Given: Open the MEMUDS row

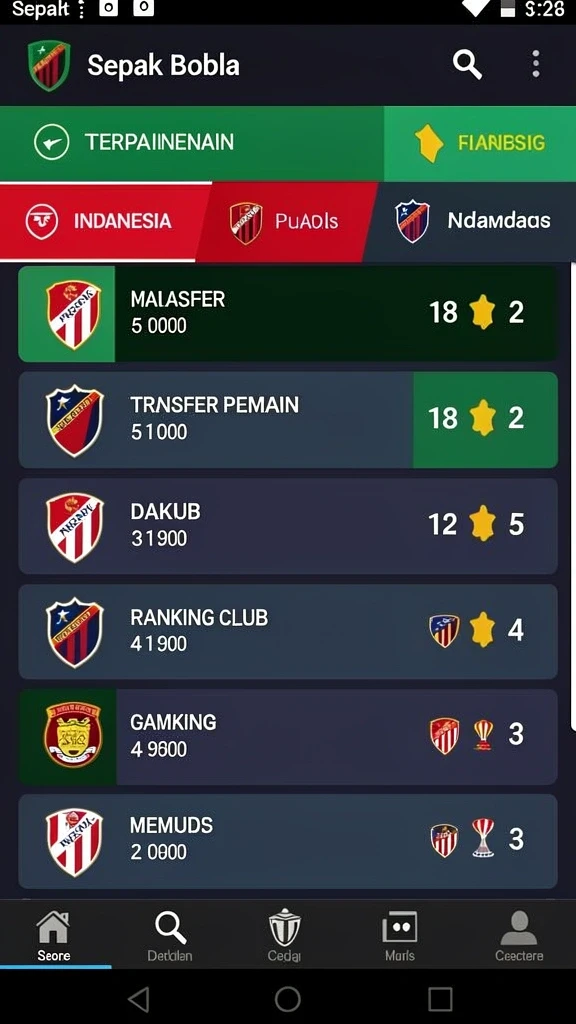Looking at the screenshot, I should pos(288,841).
